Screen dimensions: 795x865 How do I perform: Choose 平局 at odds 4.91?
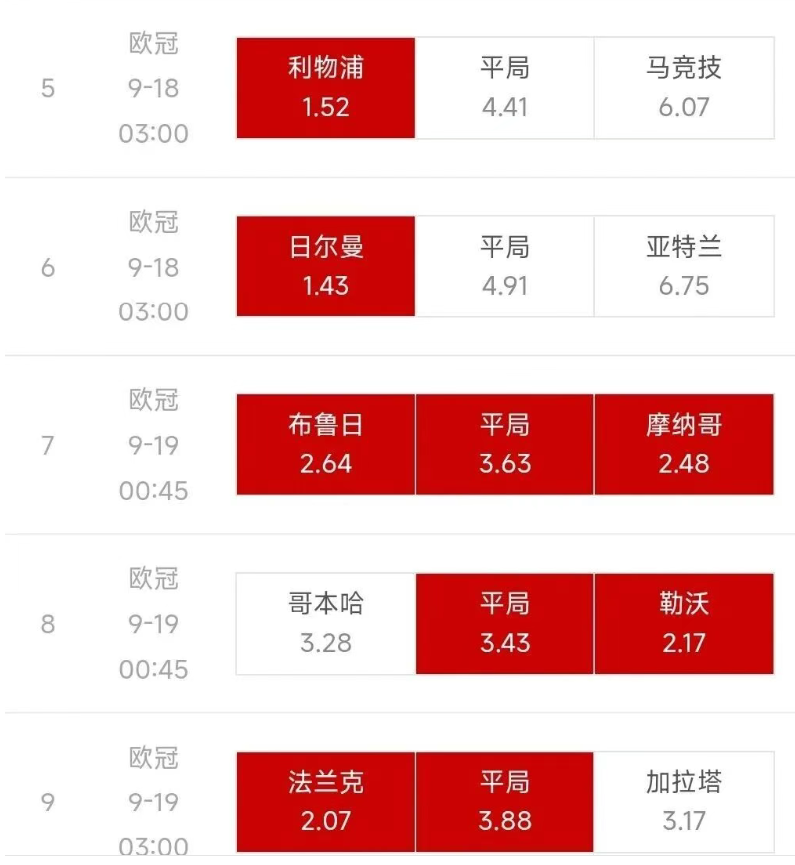[505, 266]
